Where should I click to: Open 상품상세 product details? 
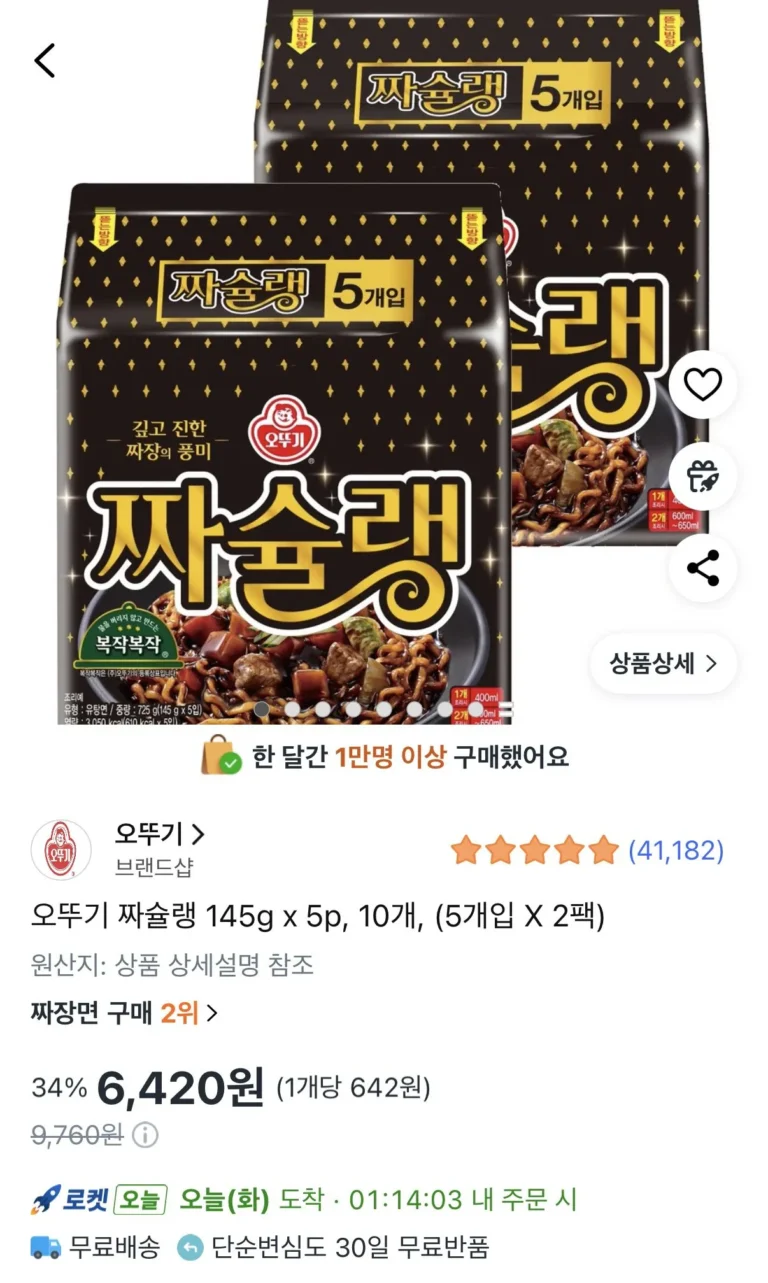(x=664, y=663)
